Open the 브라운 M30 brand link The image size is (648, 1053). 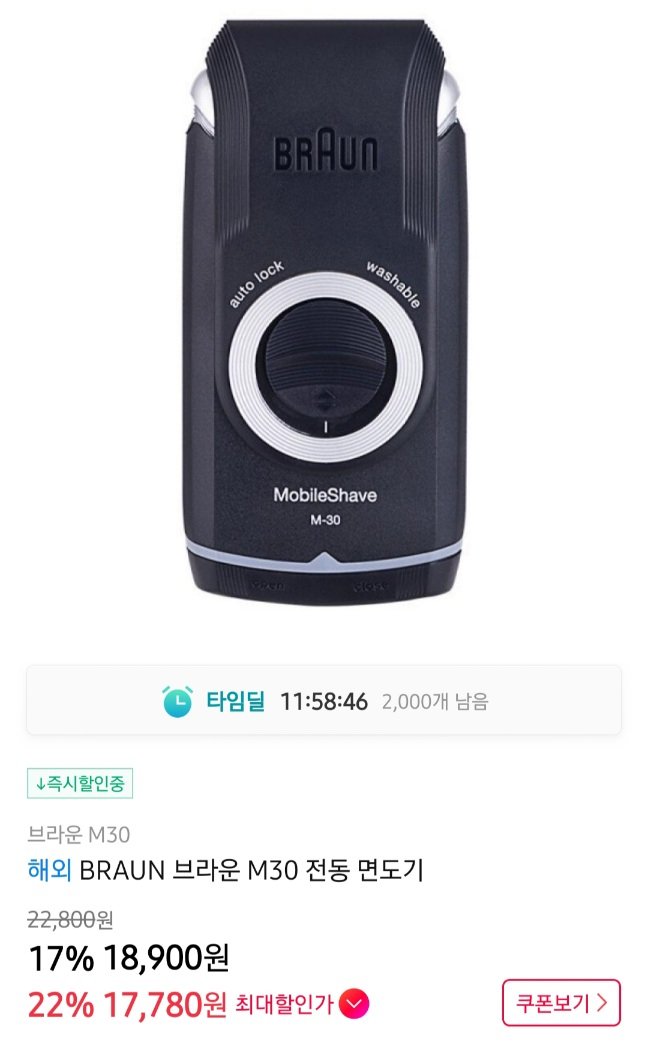click(x=78, y=835)
